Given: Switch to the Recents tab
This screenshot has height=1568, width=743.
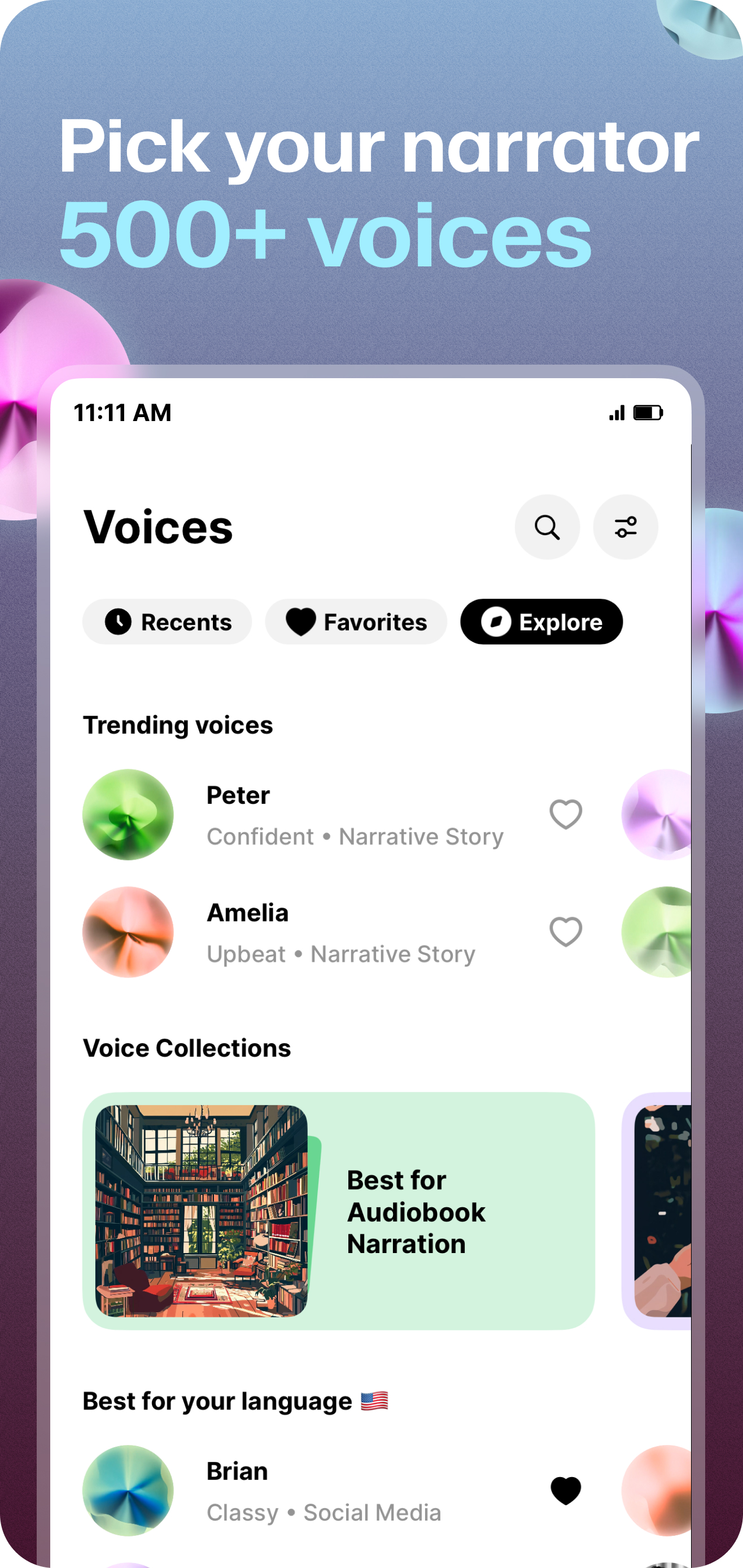Looking at the screenshot, I should coord(167,621).
